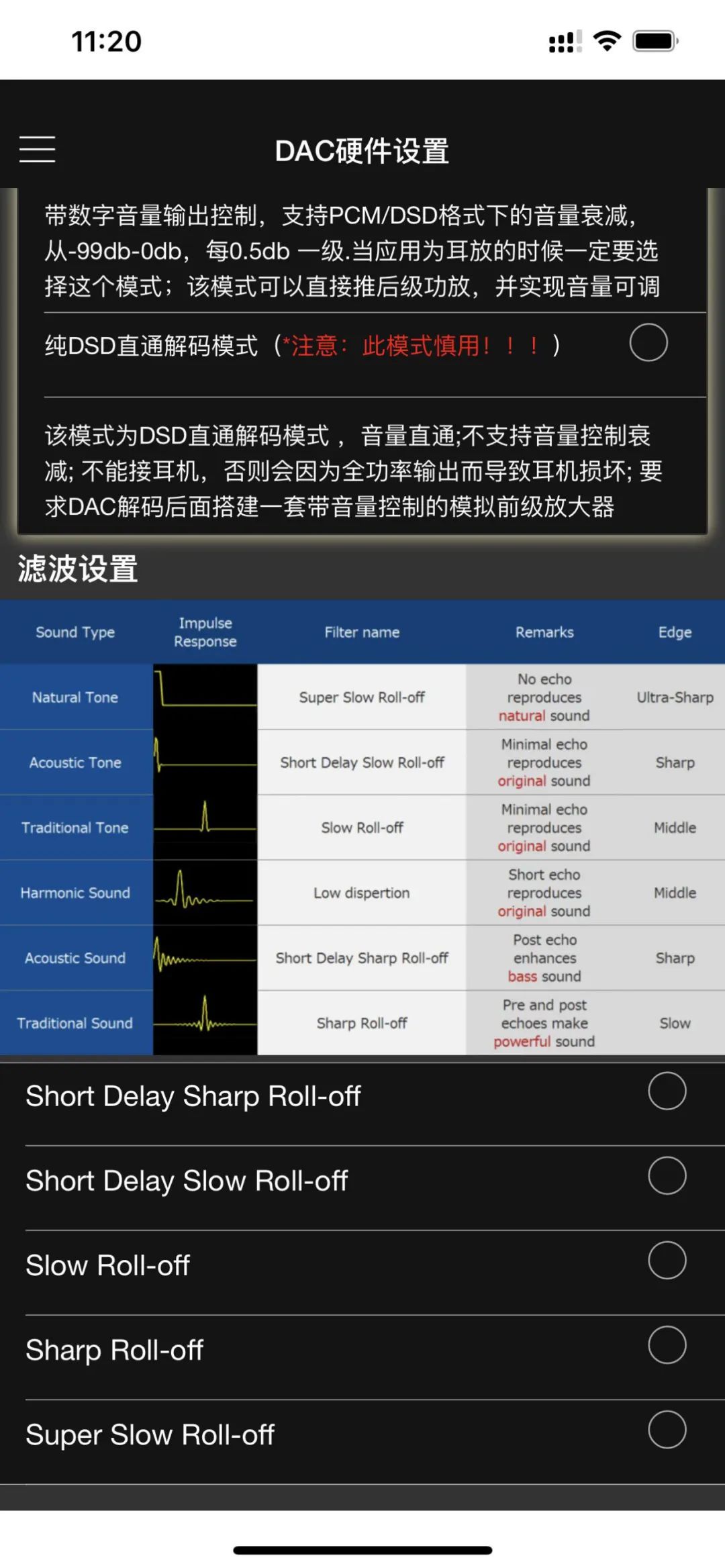Open the hamburger drawer menu

[x=38, y=149]
